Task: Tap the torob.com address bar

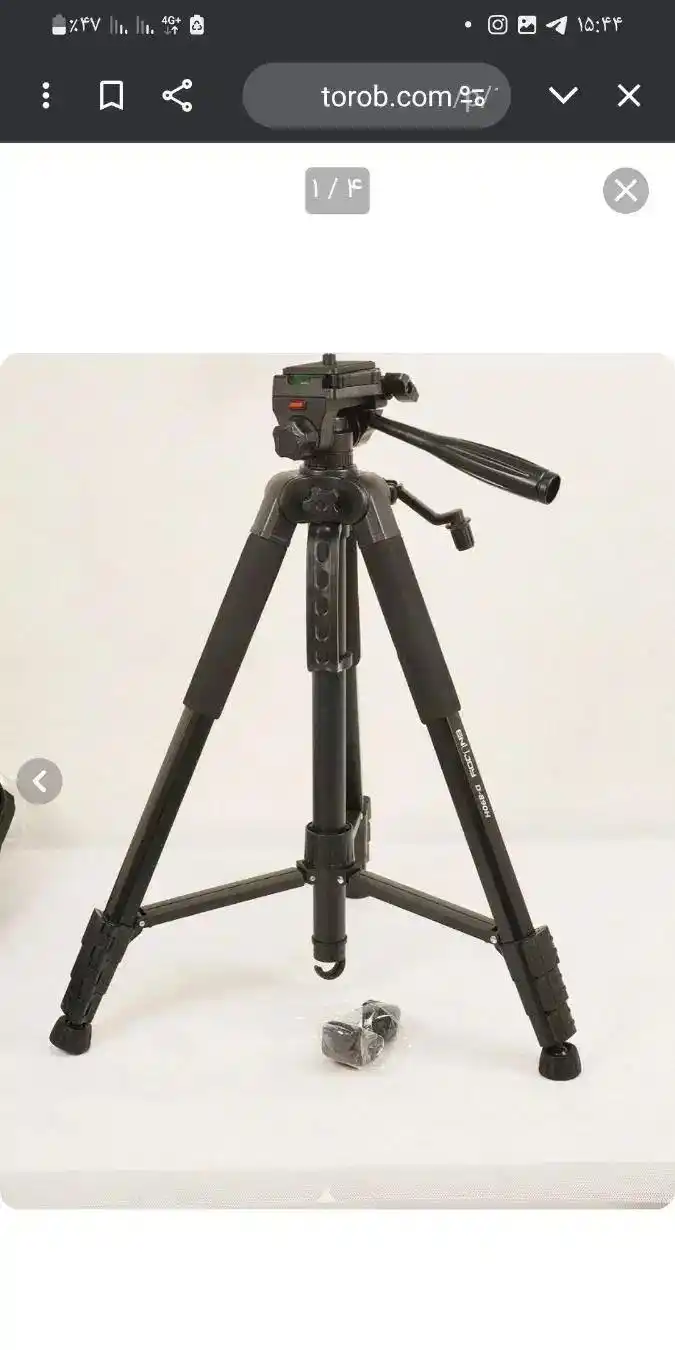Action: (x=376, y=96)
